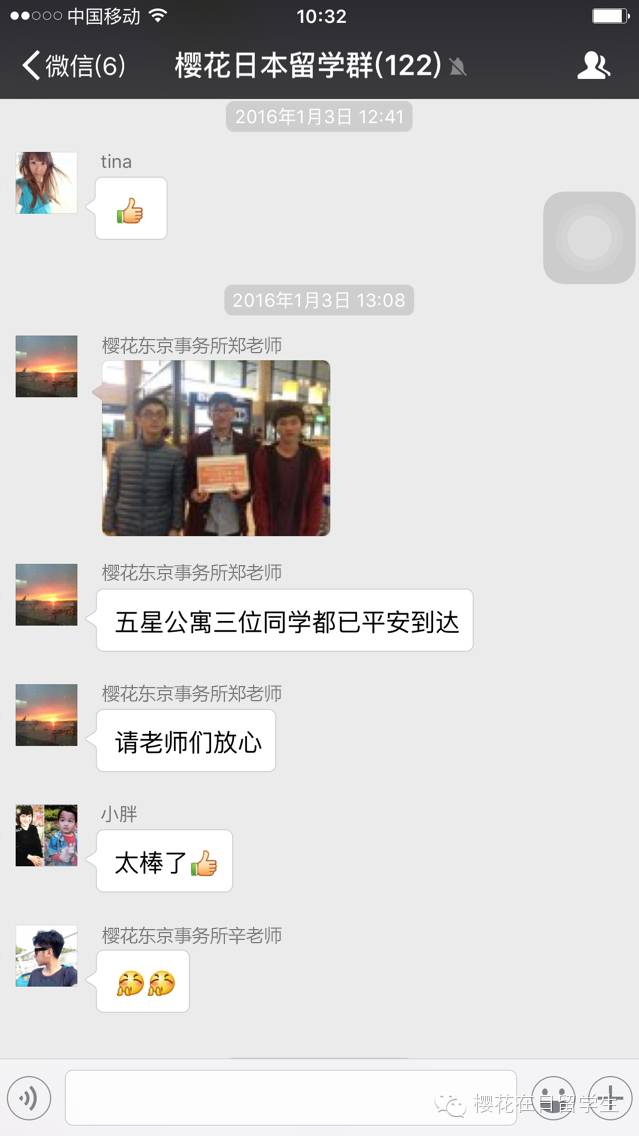
Task: View 辛老师's profile avatar
Action: 46,956
